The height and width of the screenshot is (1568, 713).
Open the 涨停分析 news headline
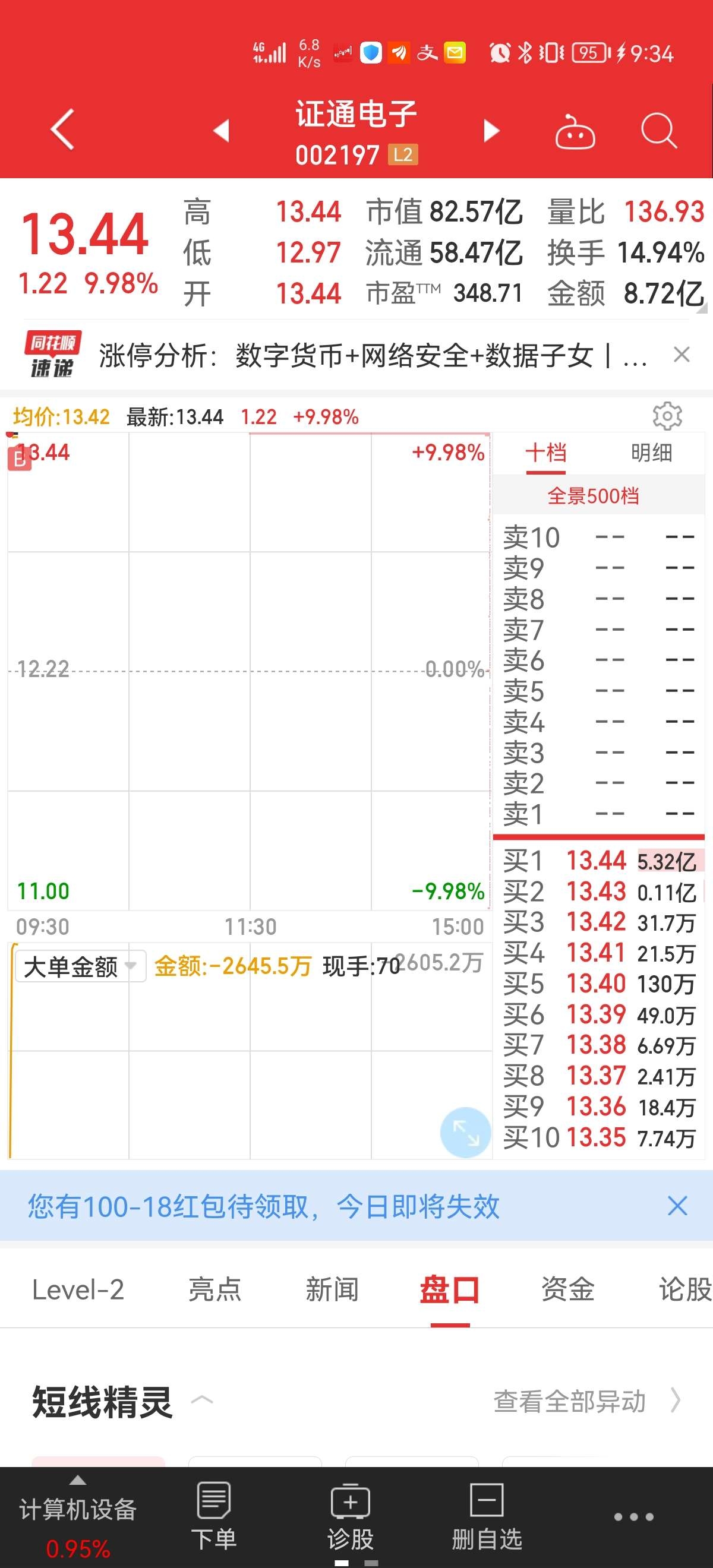click(371, 356)
